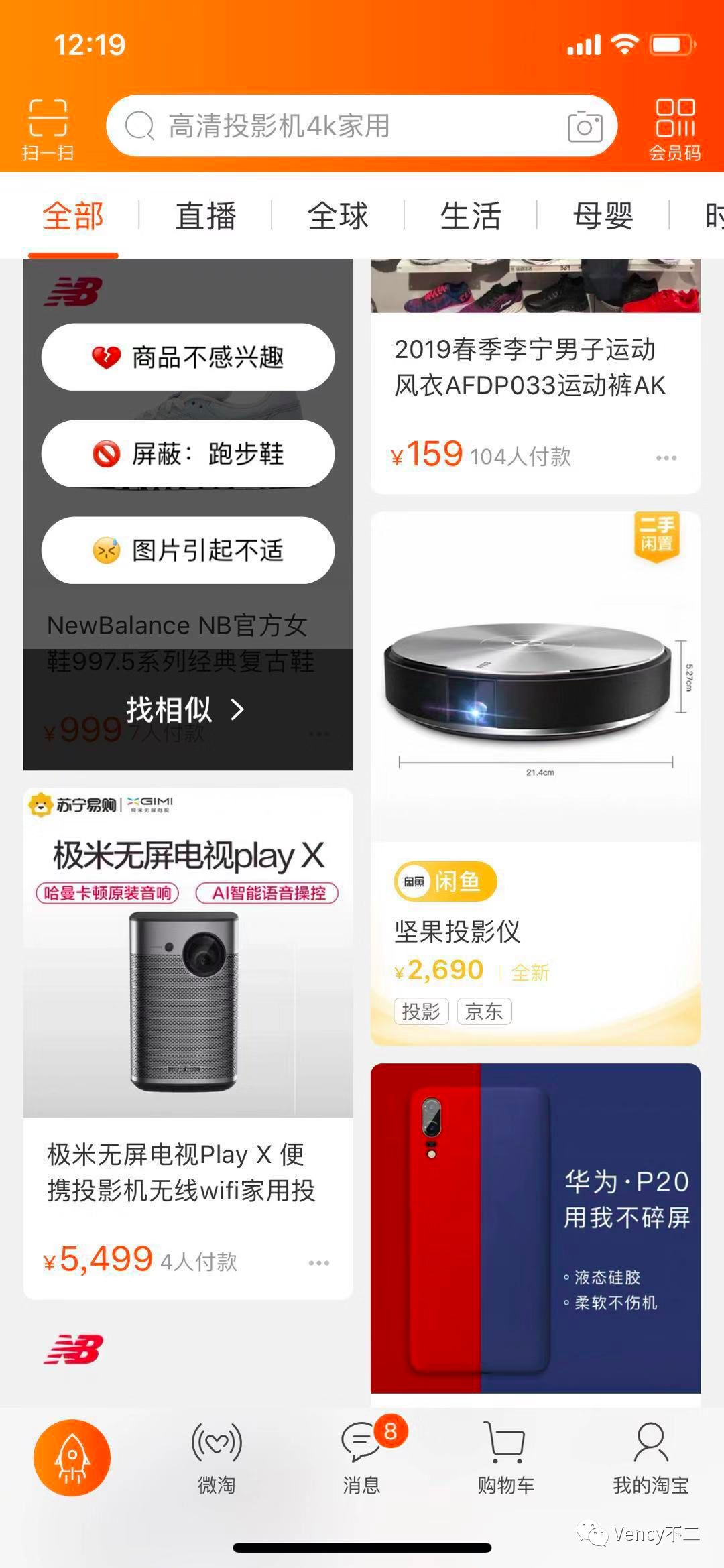
Task: Open more options on 李宁 风衣 card
Action: pos(666,458)
